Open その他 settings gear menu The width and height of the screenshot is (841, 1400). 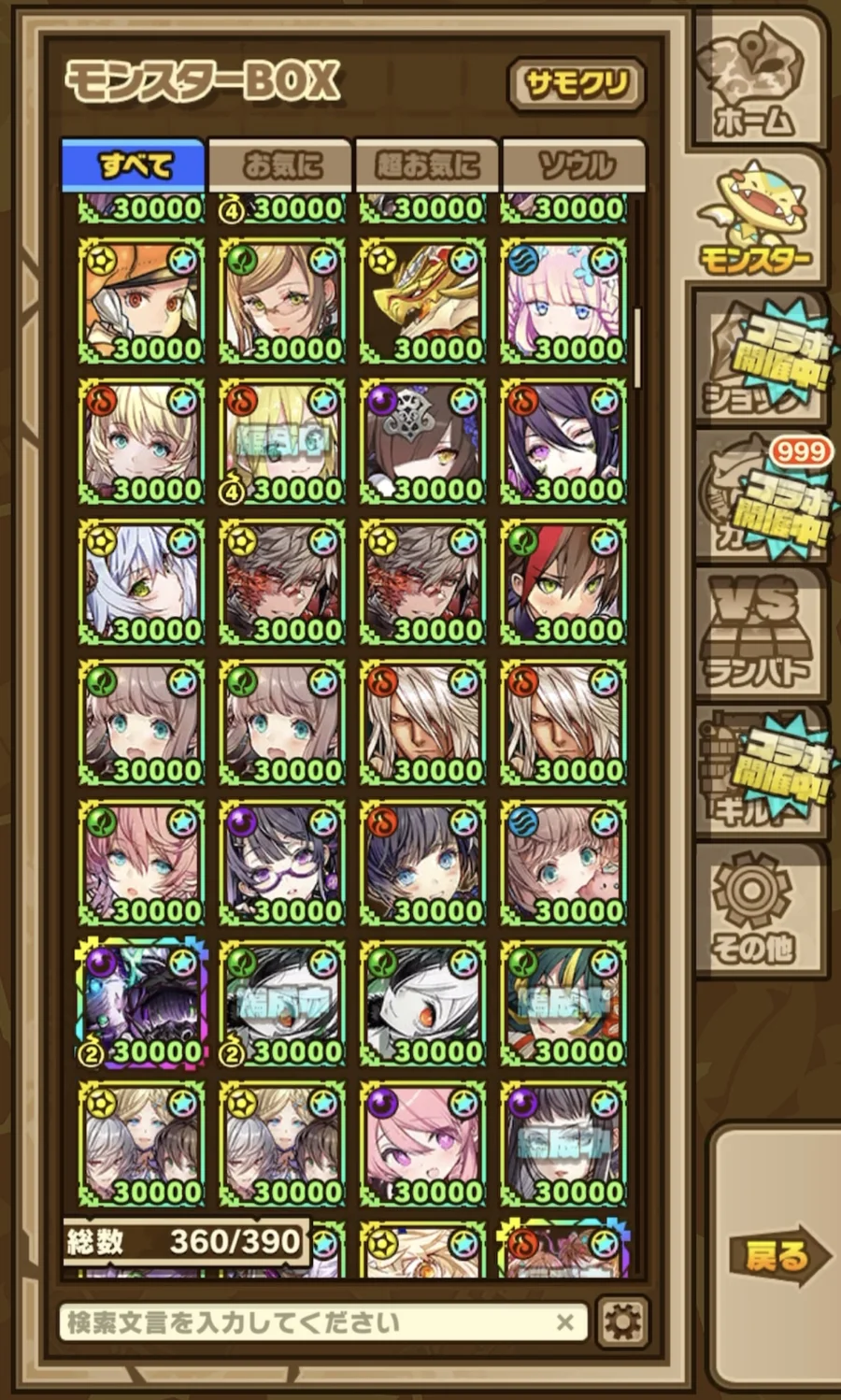click(753, 911)
